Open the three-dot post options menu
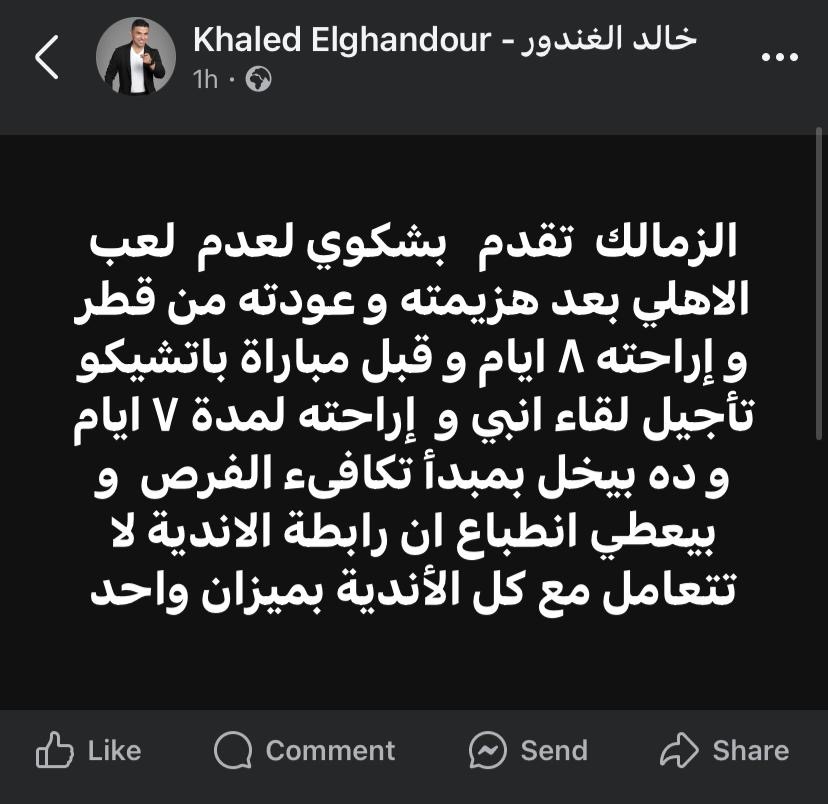Screen dimensions: 828x804 tap(780, 58)
